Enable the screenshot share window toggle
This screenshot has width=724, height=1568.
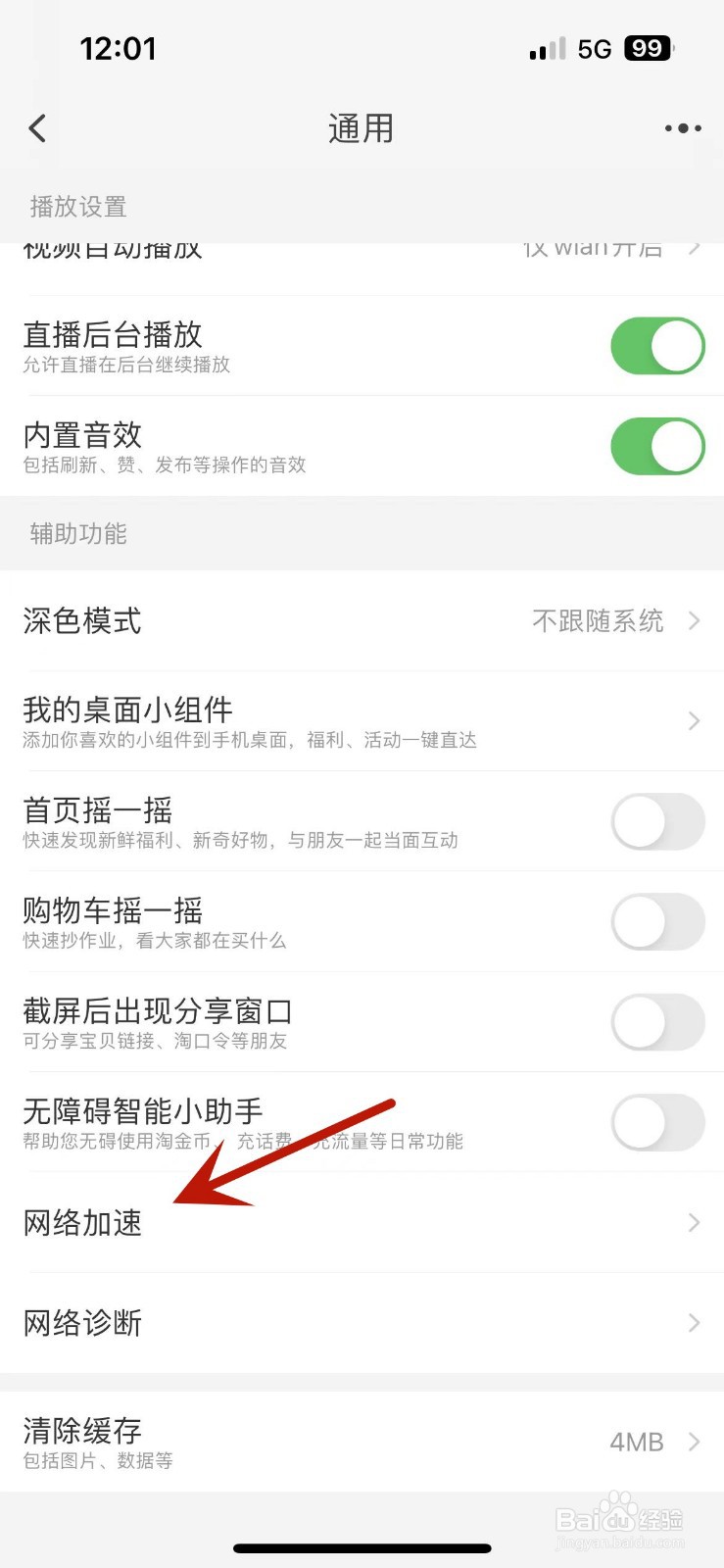point(657,1022)
